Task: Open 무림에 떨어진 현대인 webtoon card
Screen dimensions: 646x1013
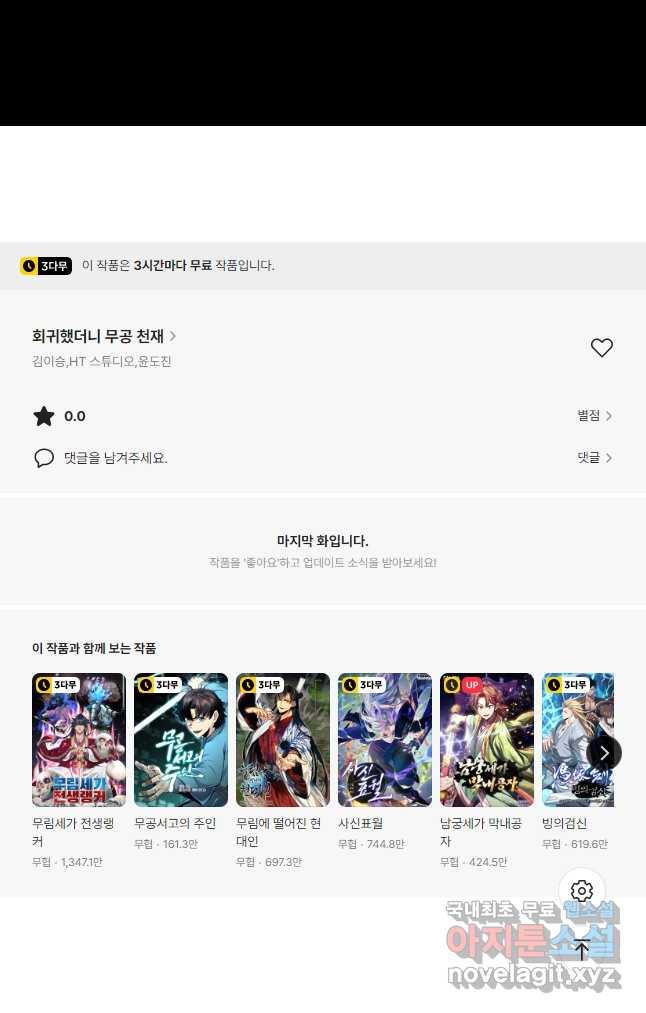Action: pyautogui.click(x=283, y=740)
